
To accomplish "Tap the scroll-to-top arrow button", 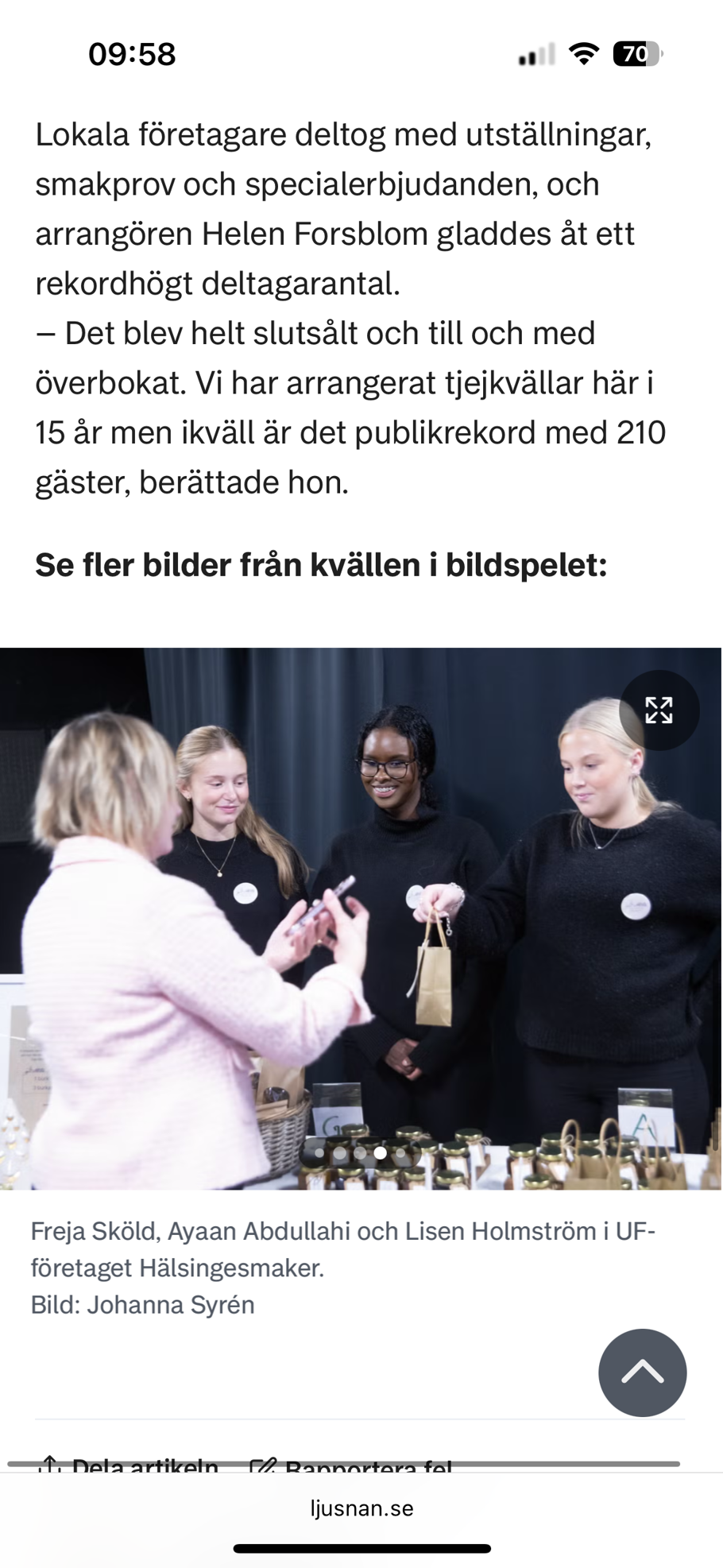I will click(x=642, y=1372).
